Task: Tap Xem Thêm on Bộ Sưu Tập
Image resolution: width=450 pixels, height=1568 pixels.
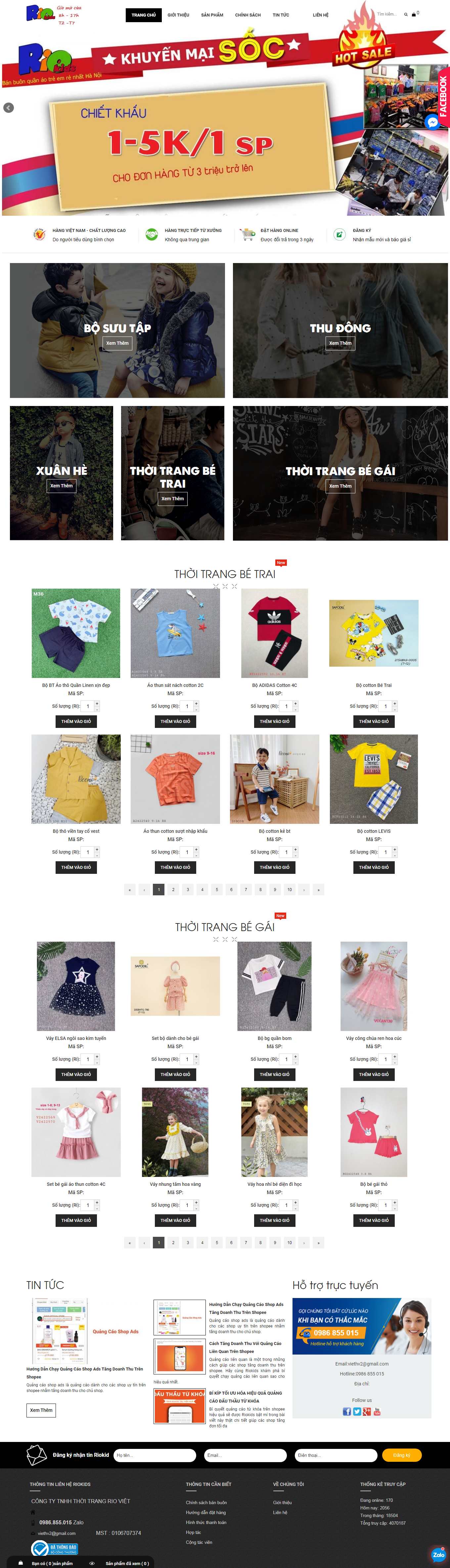Action: [x=117, y=343]
